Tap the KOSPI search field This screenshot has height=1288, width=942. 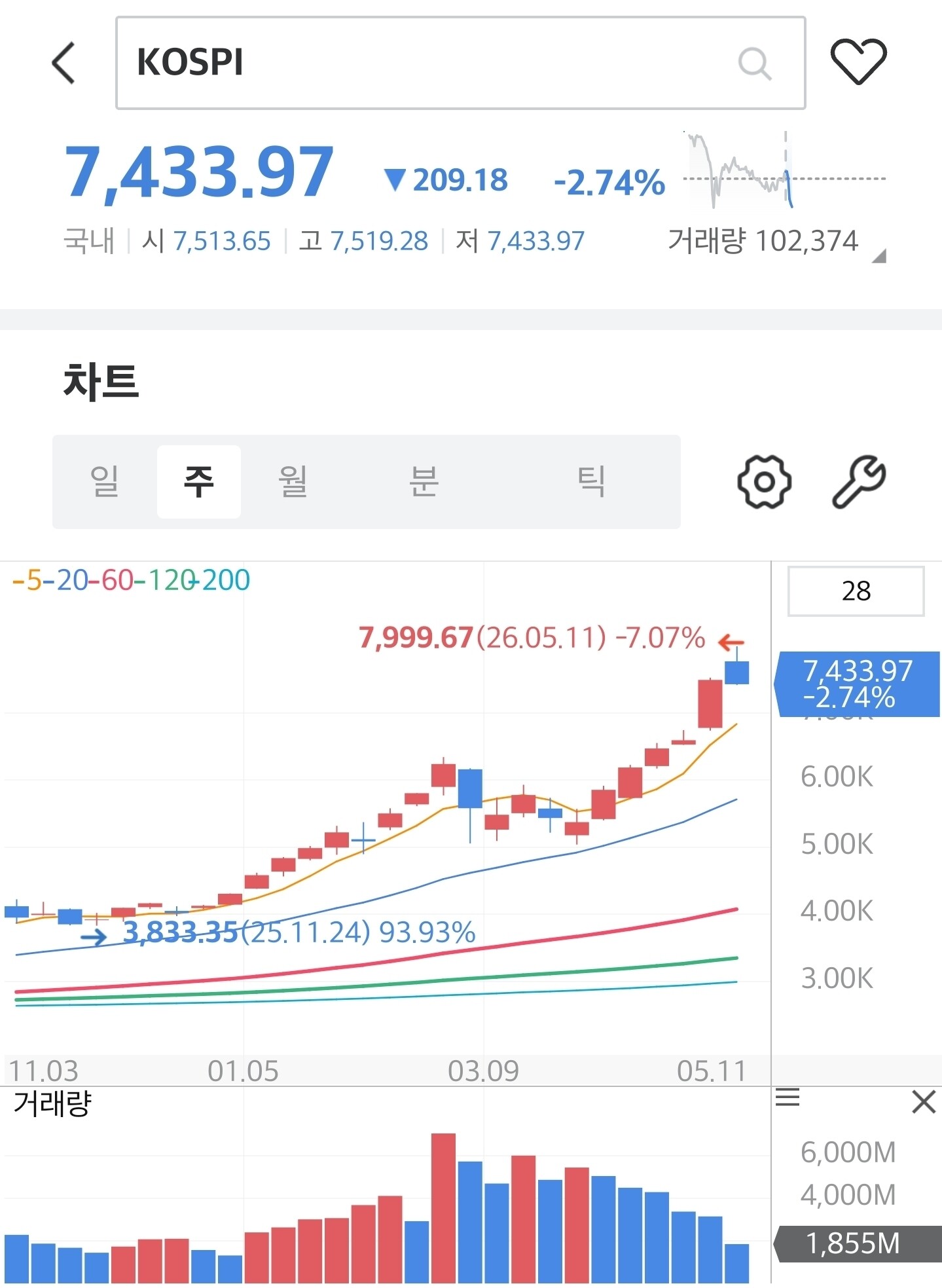[460, 63]
